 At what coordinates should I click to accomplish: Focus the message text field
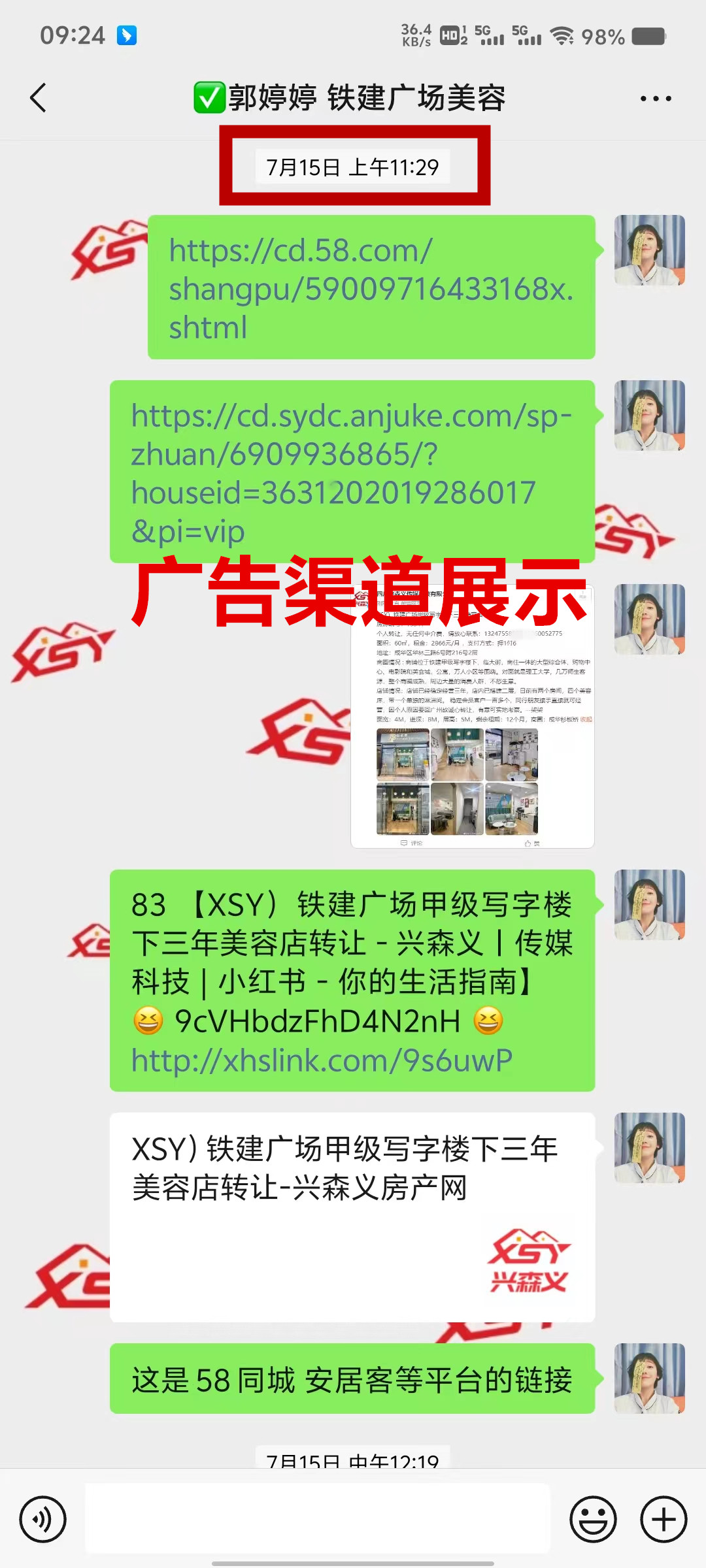point(318,1518)
